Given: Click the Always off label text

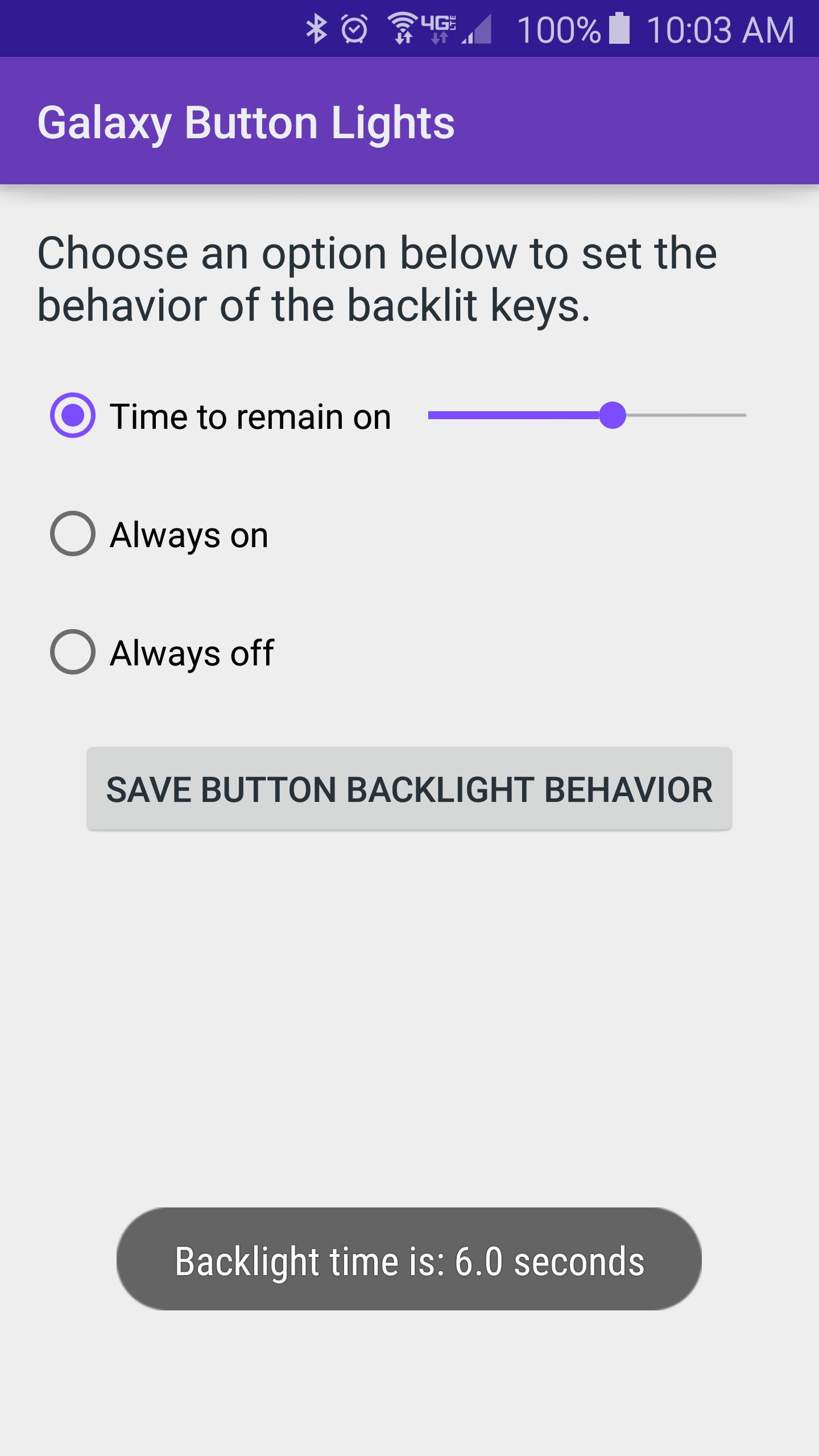Looking at the screenshot, I should pos(191,652).
